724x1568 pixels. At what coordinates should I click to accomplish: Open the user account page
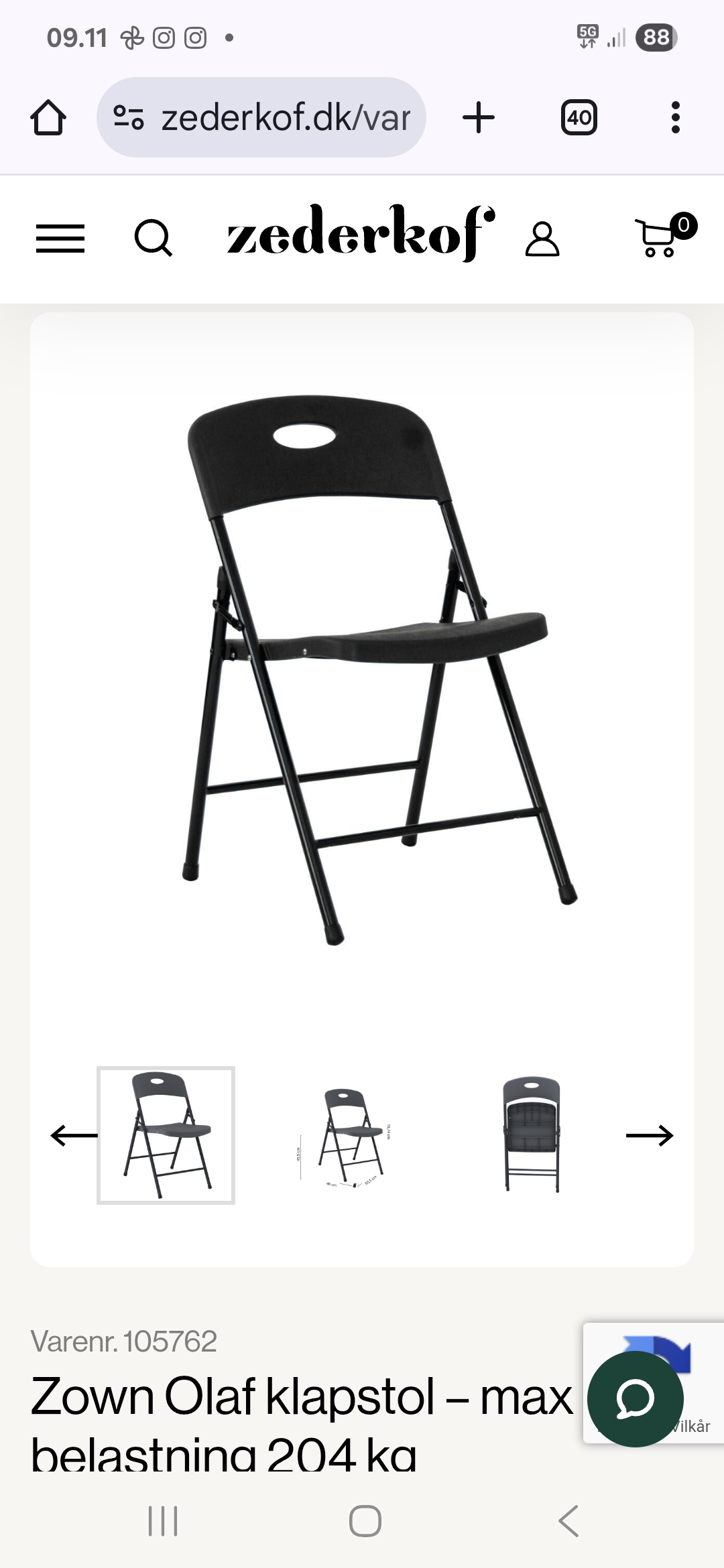[x=542, y=239]
